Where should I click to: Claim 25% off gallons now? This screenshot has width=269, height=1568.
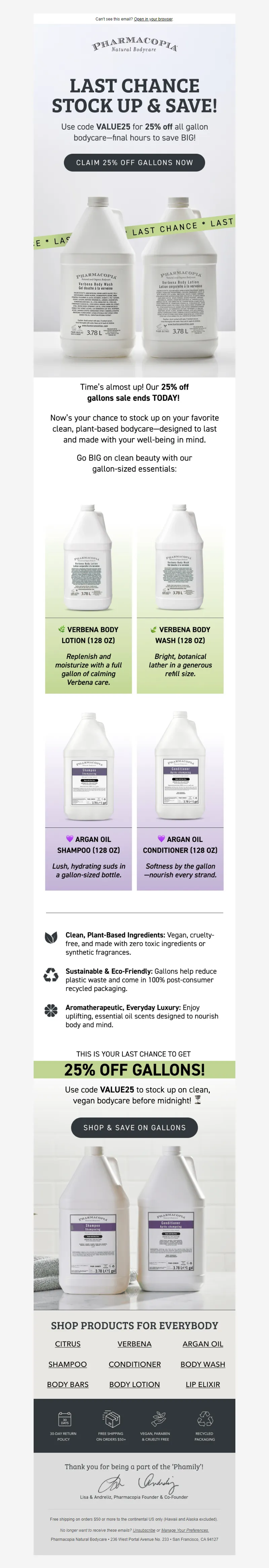pyautogui.click(x=134, y=162)
